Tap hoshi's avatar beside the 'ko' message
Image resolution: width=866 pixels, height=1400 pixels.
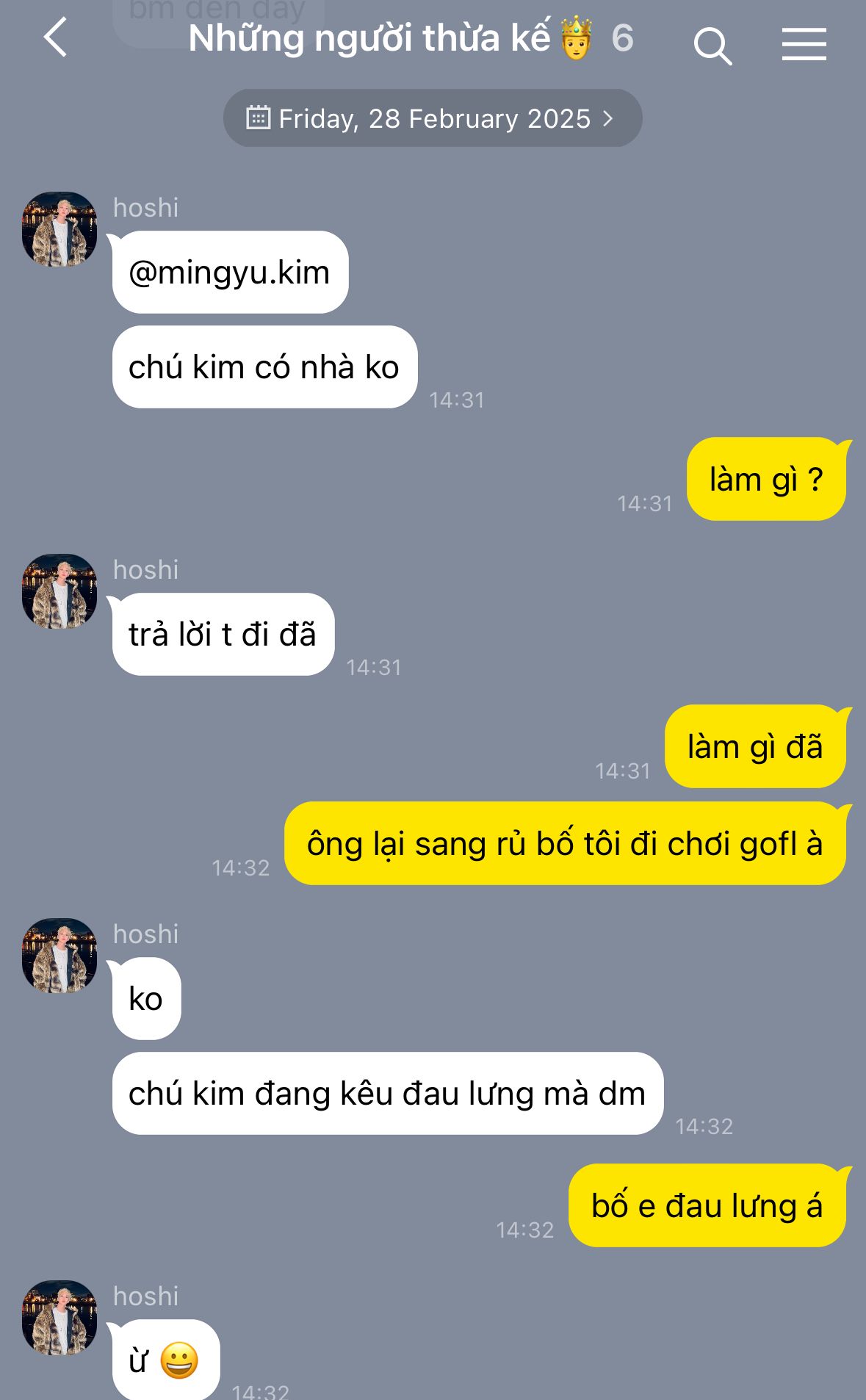(x=59, y=956)
